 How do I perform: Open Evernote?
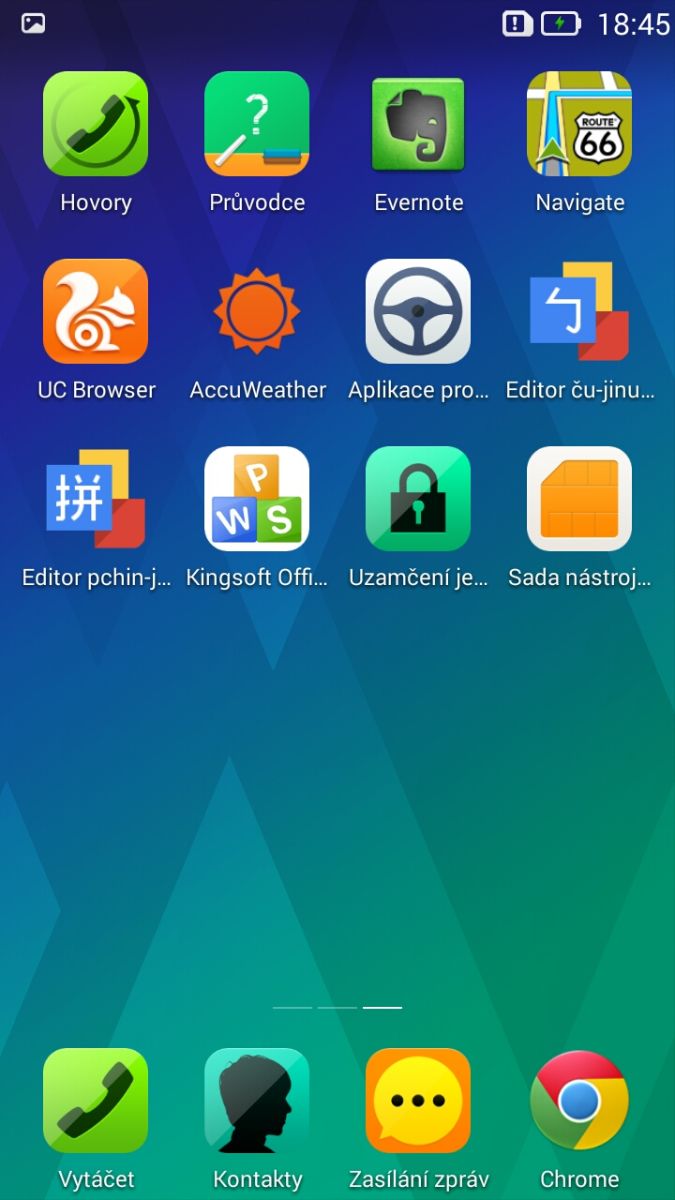pyautogui.click(x=418, y=124)
